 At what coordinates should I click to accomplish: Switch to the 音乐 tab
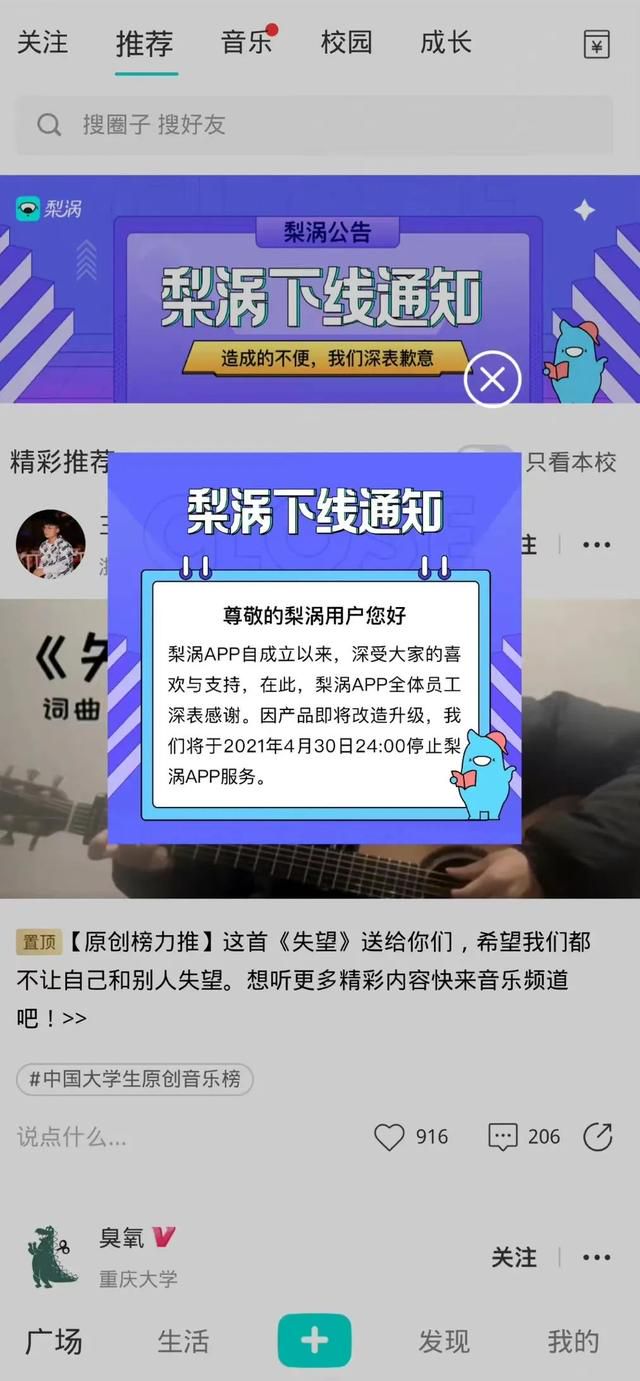pyautogui.click(x=247, y=43)
